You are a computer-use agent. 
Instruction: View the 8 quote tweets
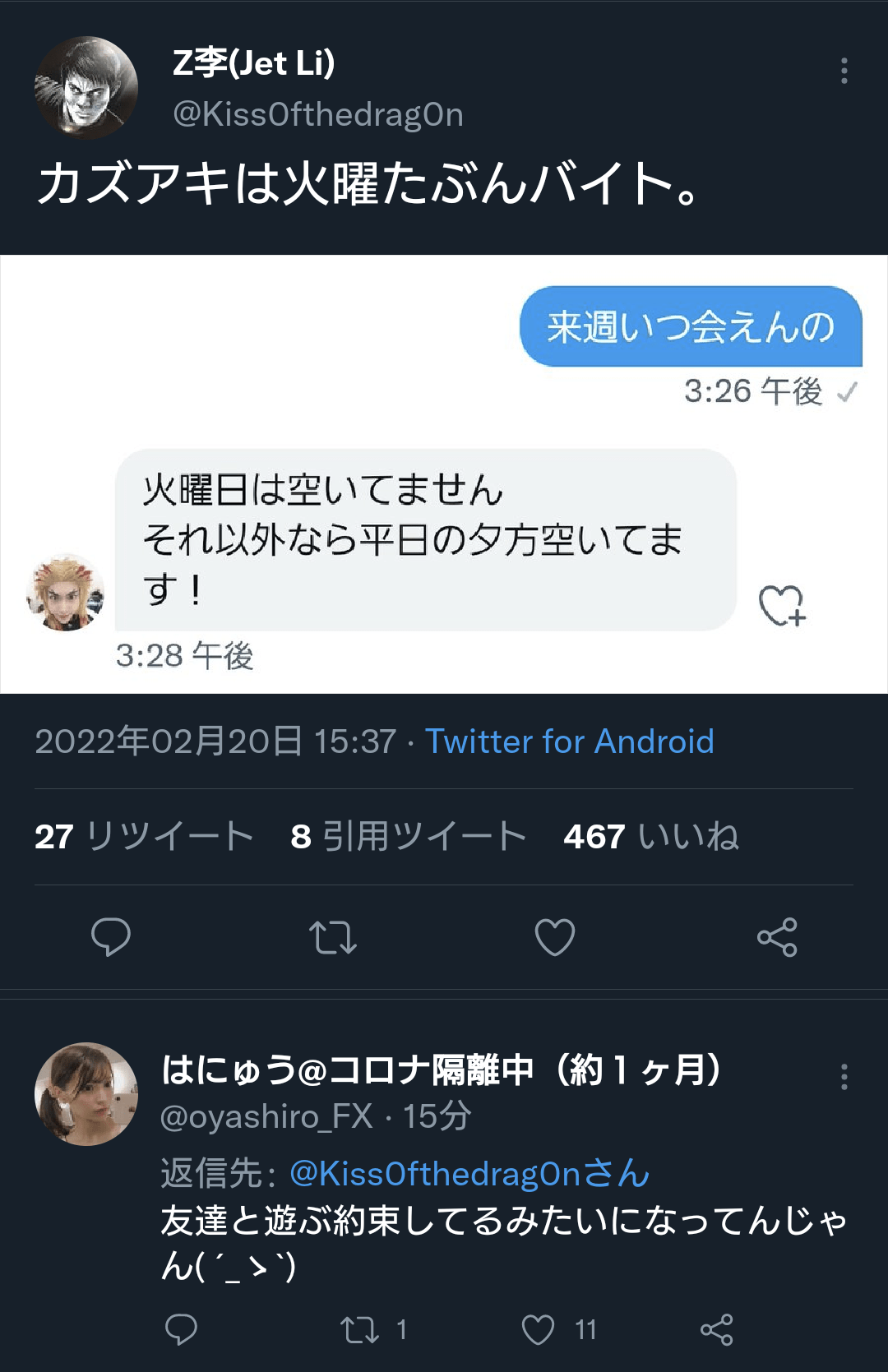click(x=408, y=837)
